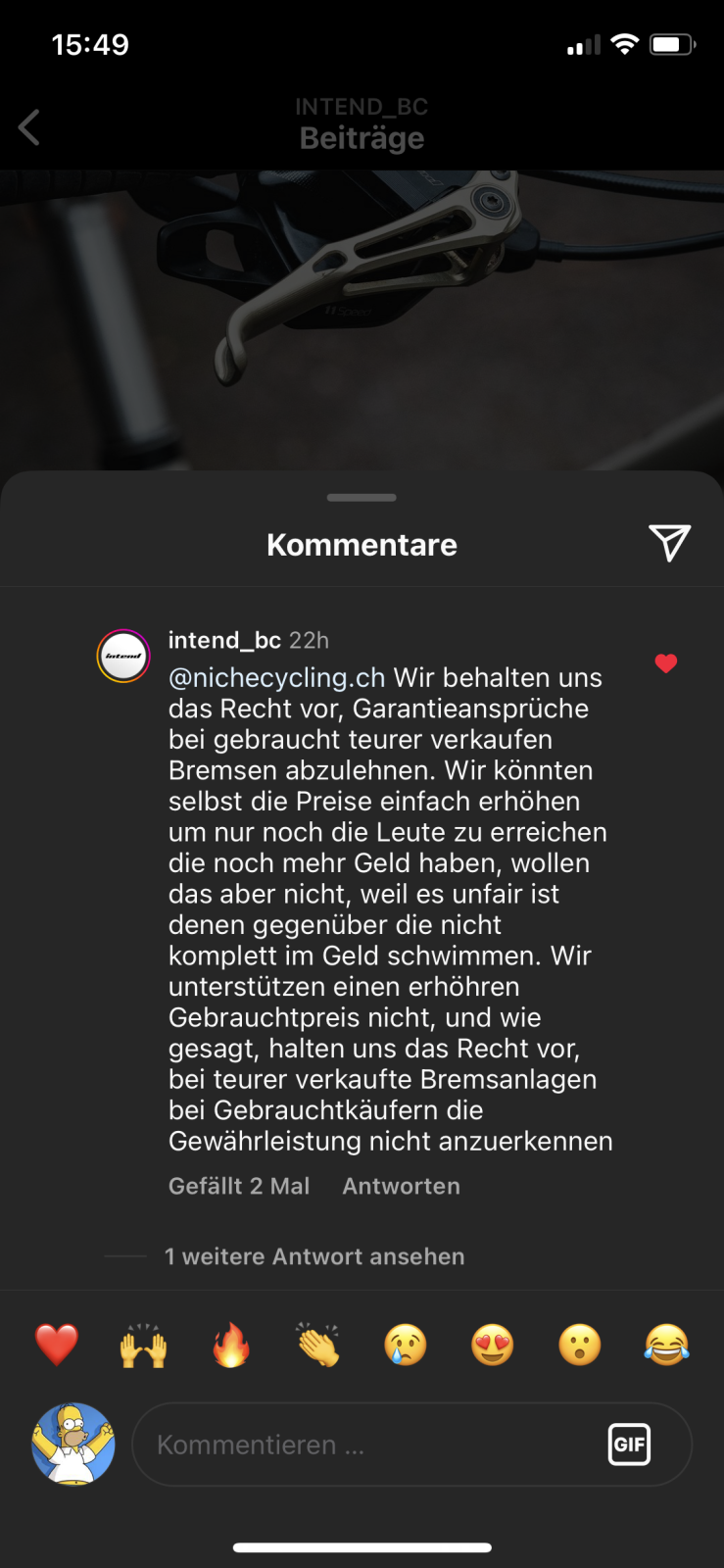
Task: Choose the clapping hands emoji
Action: [x=318, y=1345]
